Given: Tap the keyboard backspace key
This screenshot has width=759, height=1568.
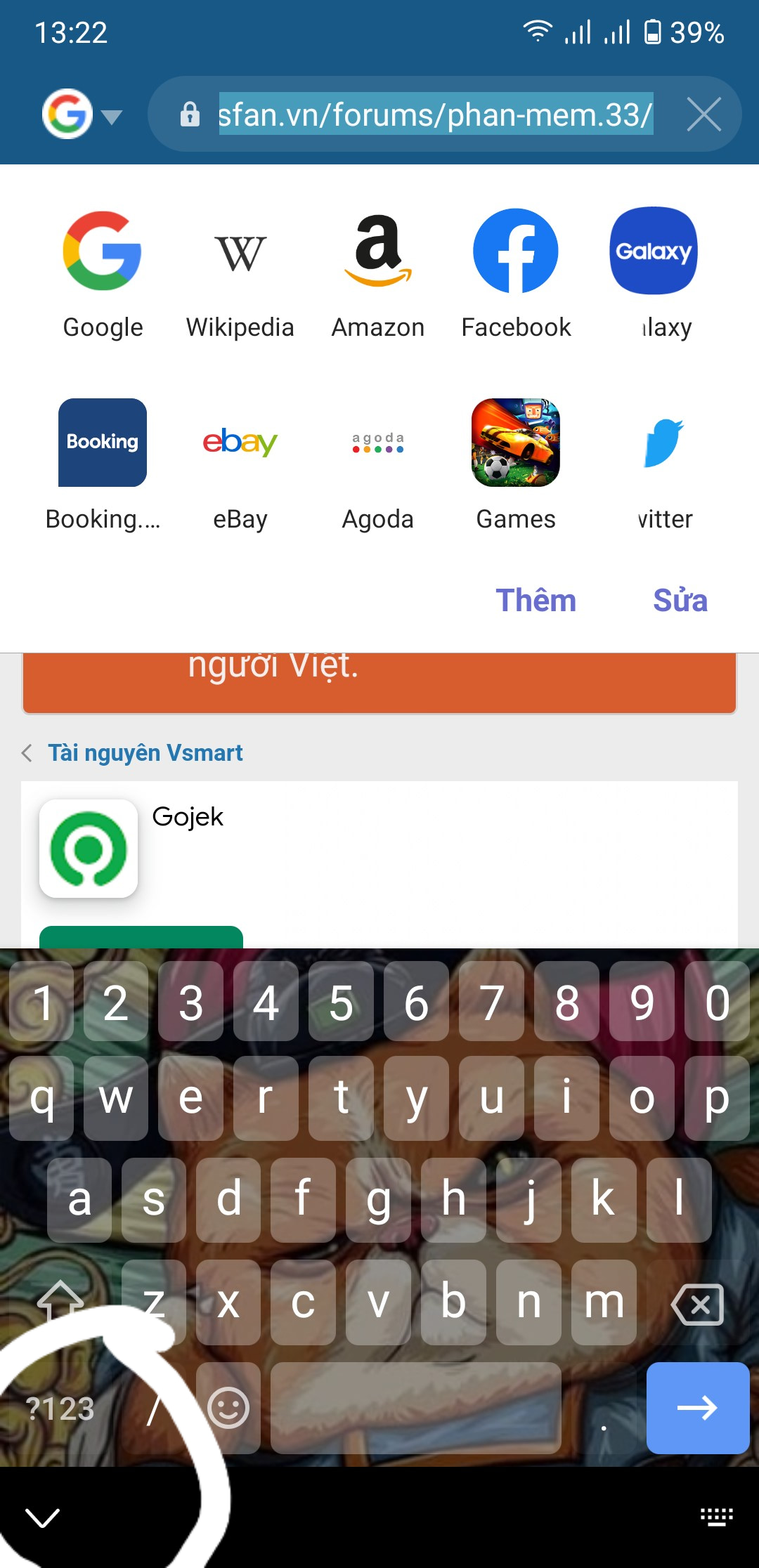Looking at the screenshot, I should coord(697,1304).
